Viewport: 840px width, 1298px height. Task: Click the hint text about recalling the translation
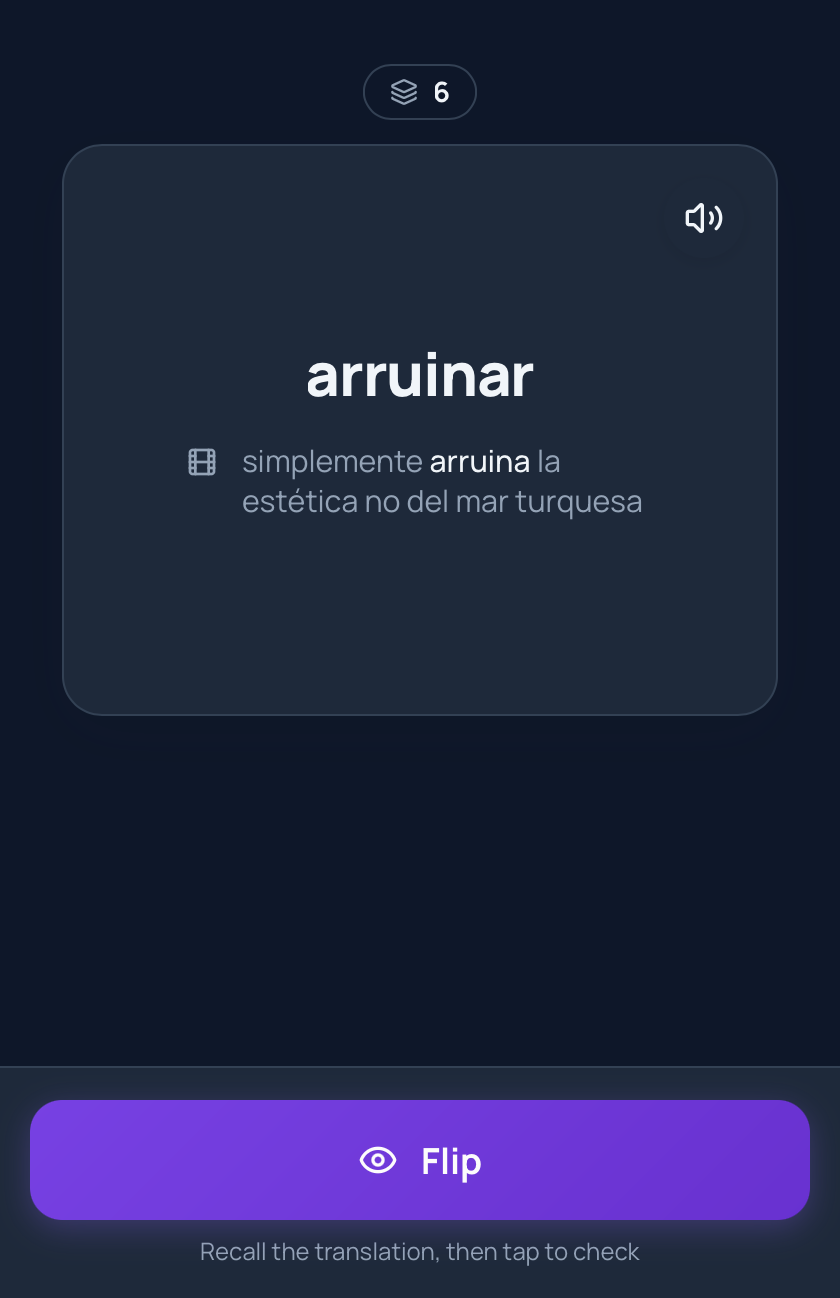point(420,1251)
